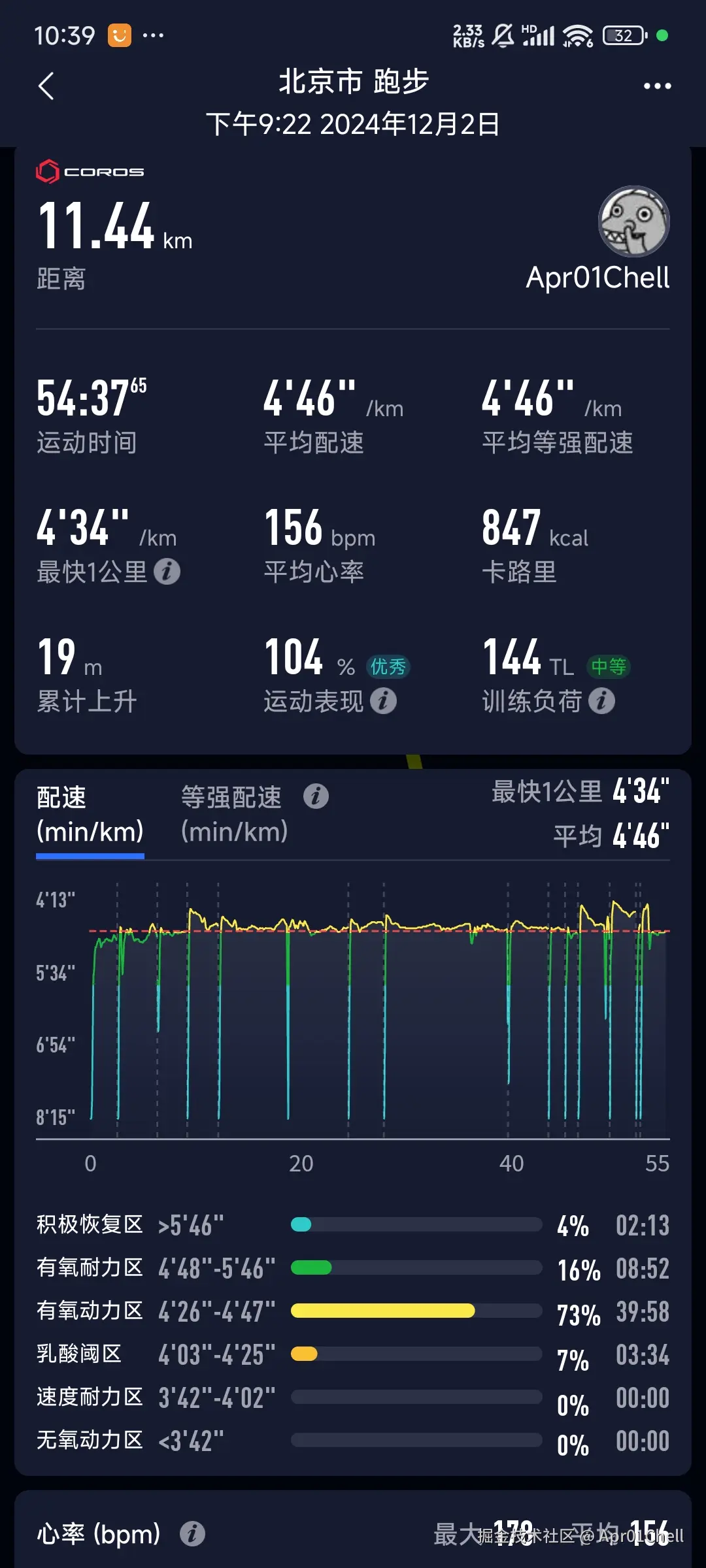The height and width of the screenshot is (1568, 706).
Task: Tap the info icon beside 运动表现
Action: point(384,701)
